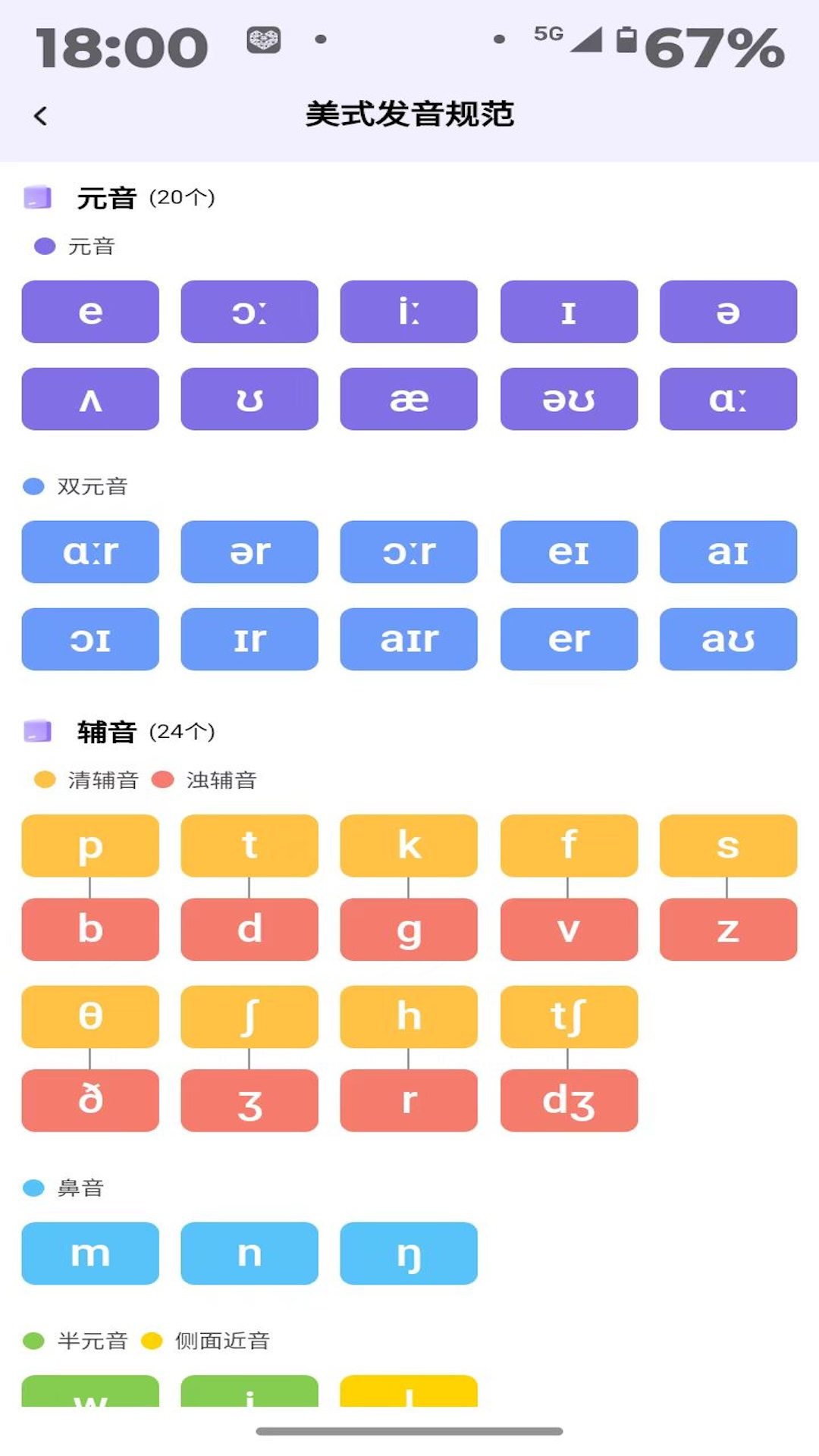Image resolution: width=819 pixels, height=1456 pixels.
Task: Play the dʒ consonant sound
Action: click(x=570, y=1103)
